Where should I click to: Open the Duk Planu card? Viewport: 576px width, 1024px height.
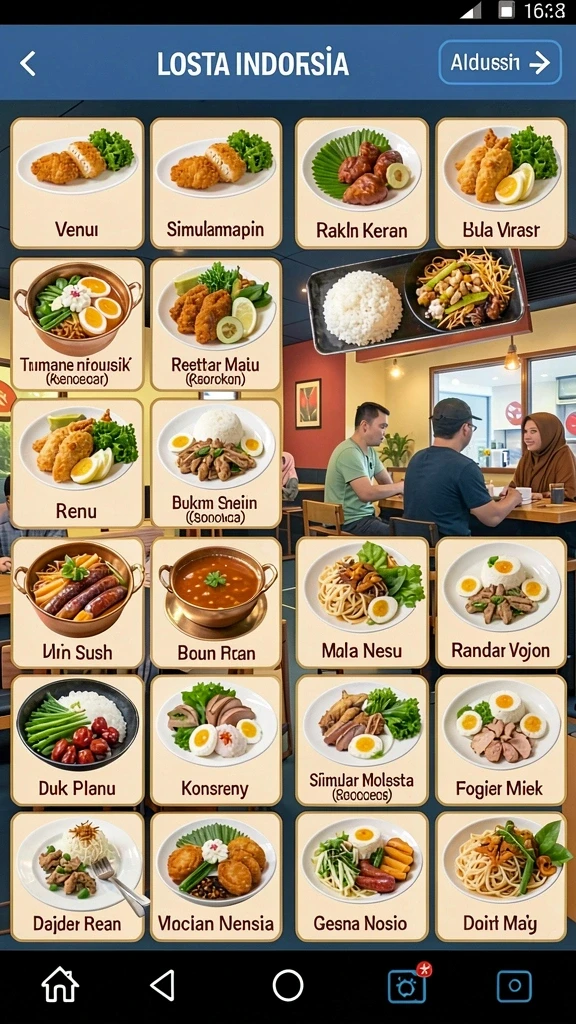[77, 741]
